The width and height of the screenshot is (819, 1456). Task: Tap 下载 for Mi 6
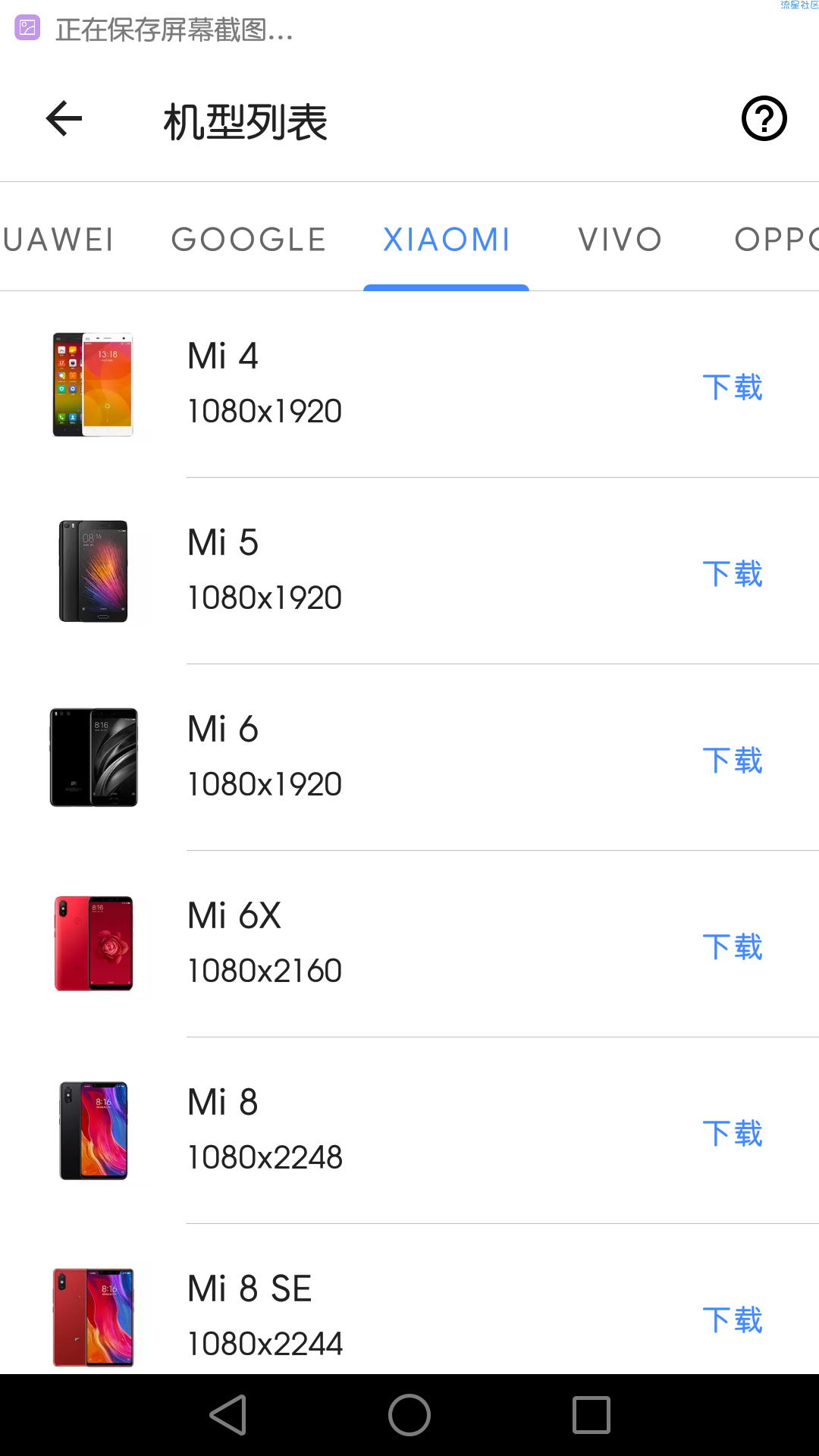[733, 761]
